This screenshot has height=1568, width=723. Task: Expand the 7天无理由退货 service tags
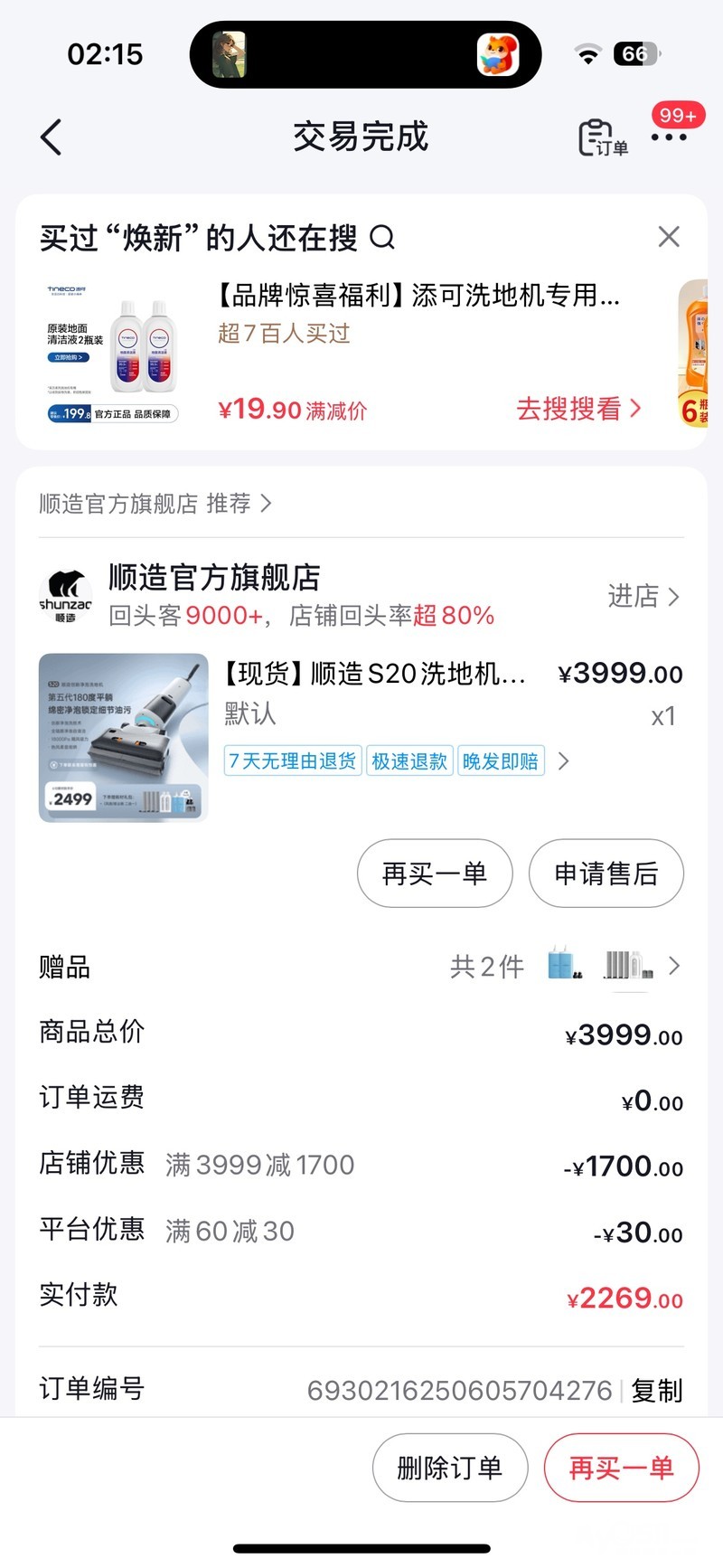pos(563,760)
